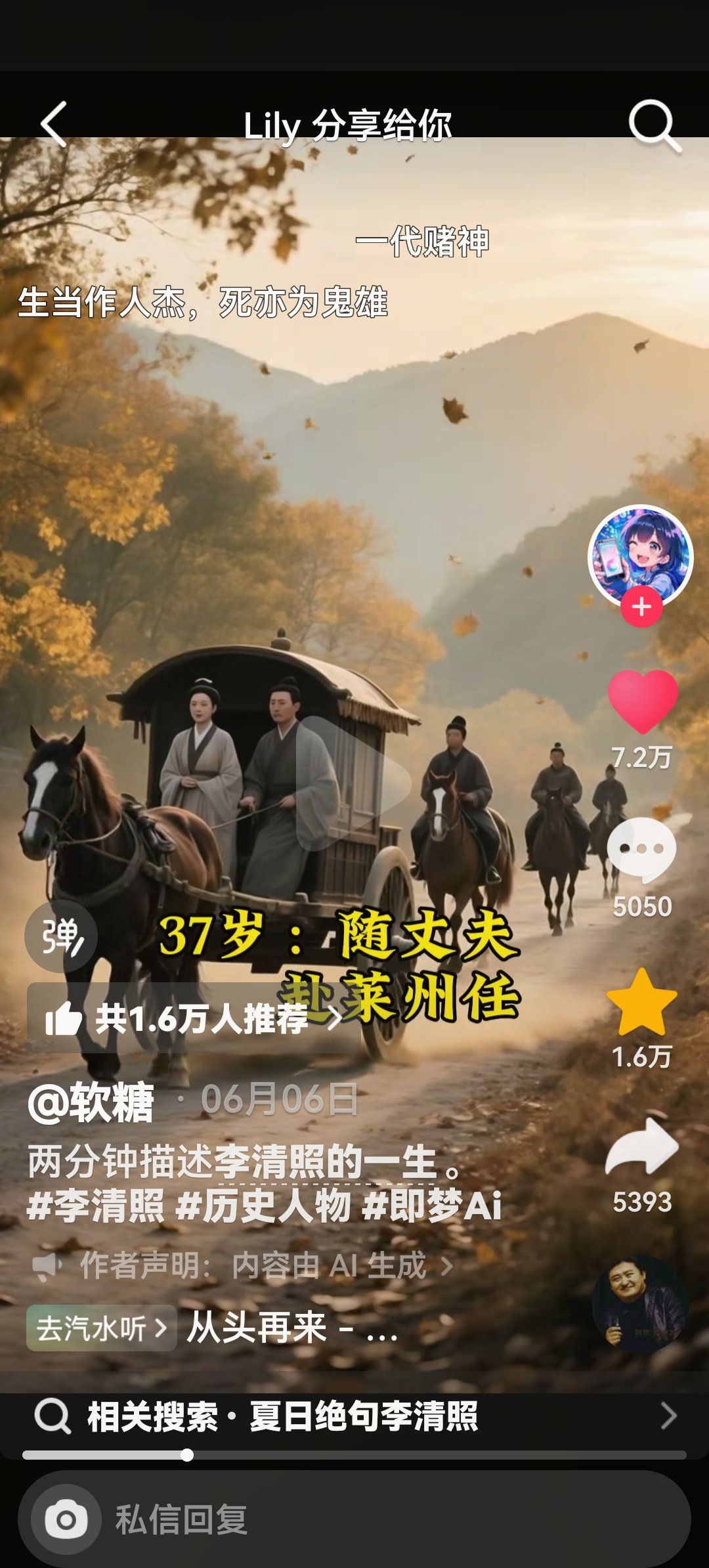Share the video via the arrow icon
This screenshot has width=709, height=1568.
point(641,1148)
